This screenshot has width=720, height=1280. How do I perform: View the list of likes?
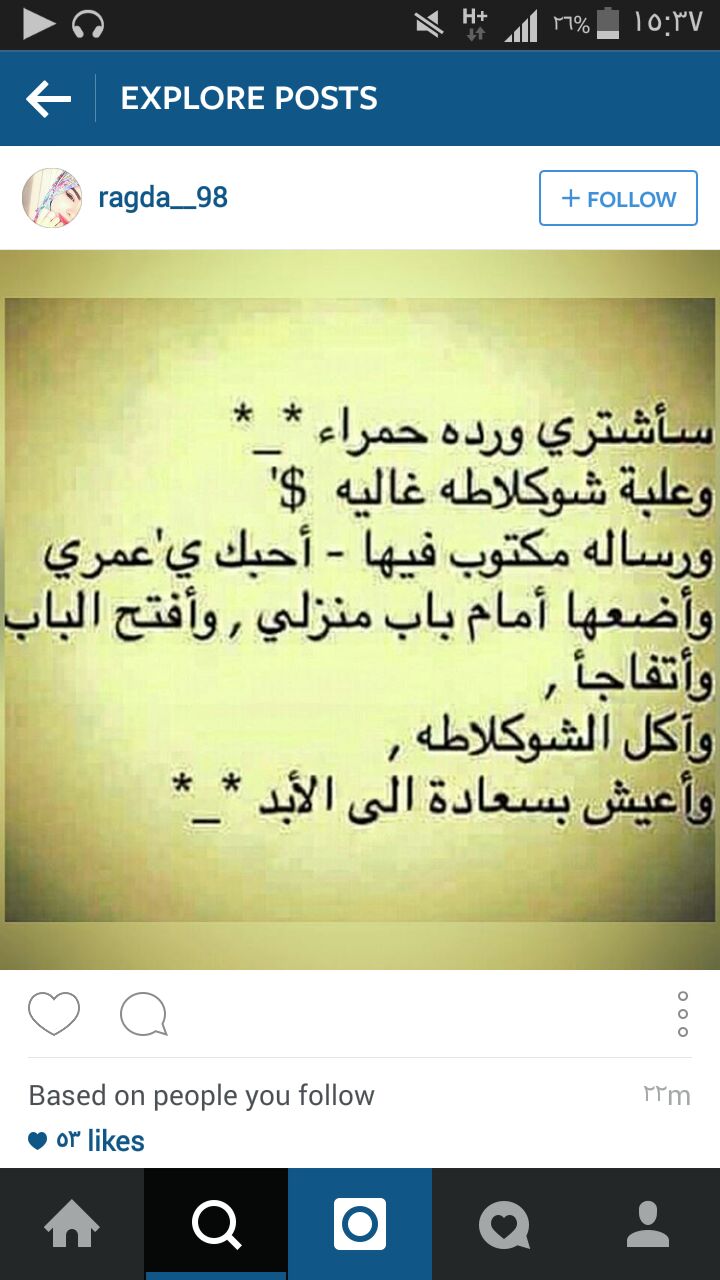[x=87, y=1140]
